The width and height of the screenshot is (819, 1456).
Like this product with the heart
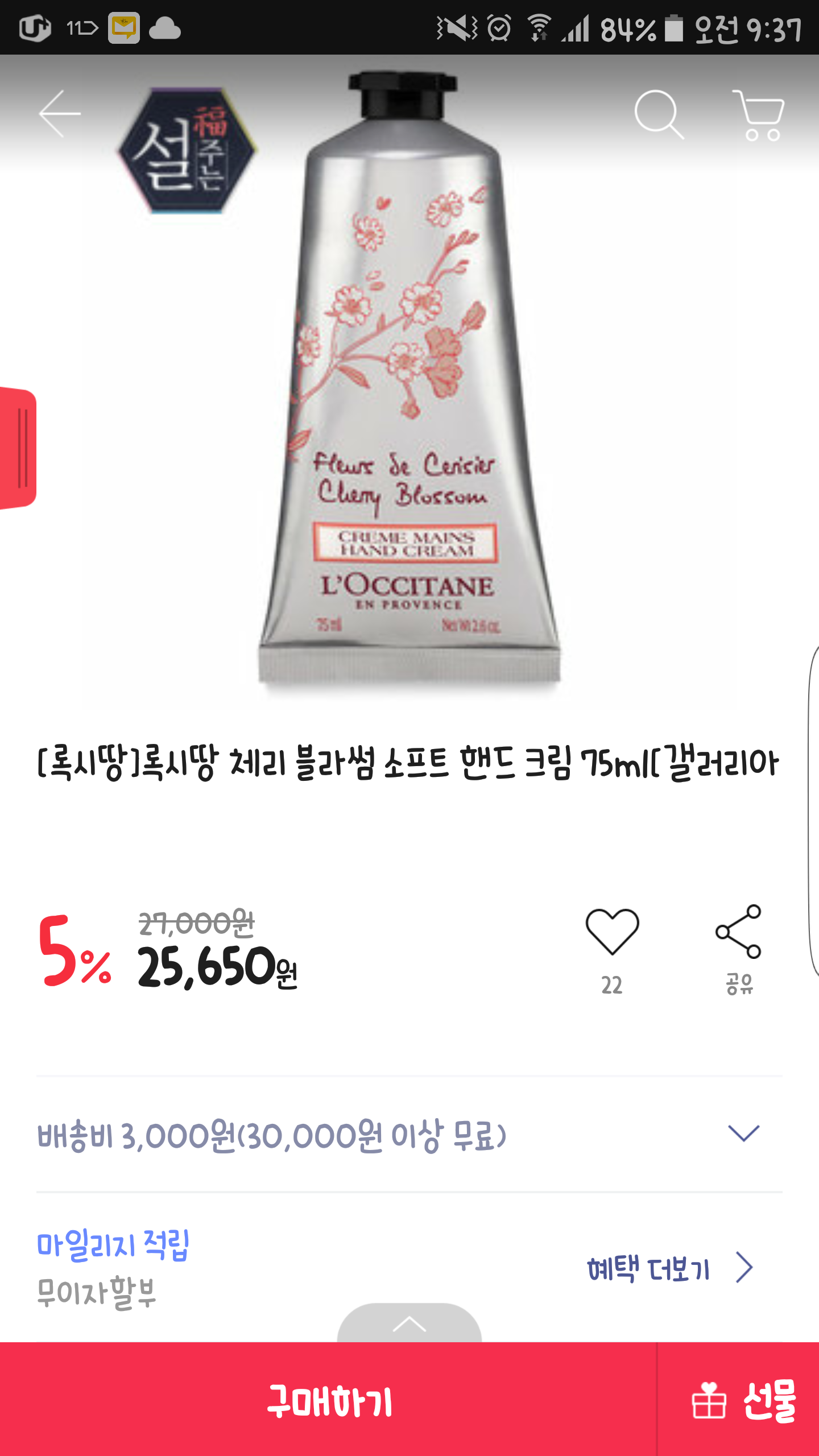click(x=612, y=933)
